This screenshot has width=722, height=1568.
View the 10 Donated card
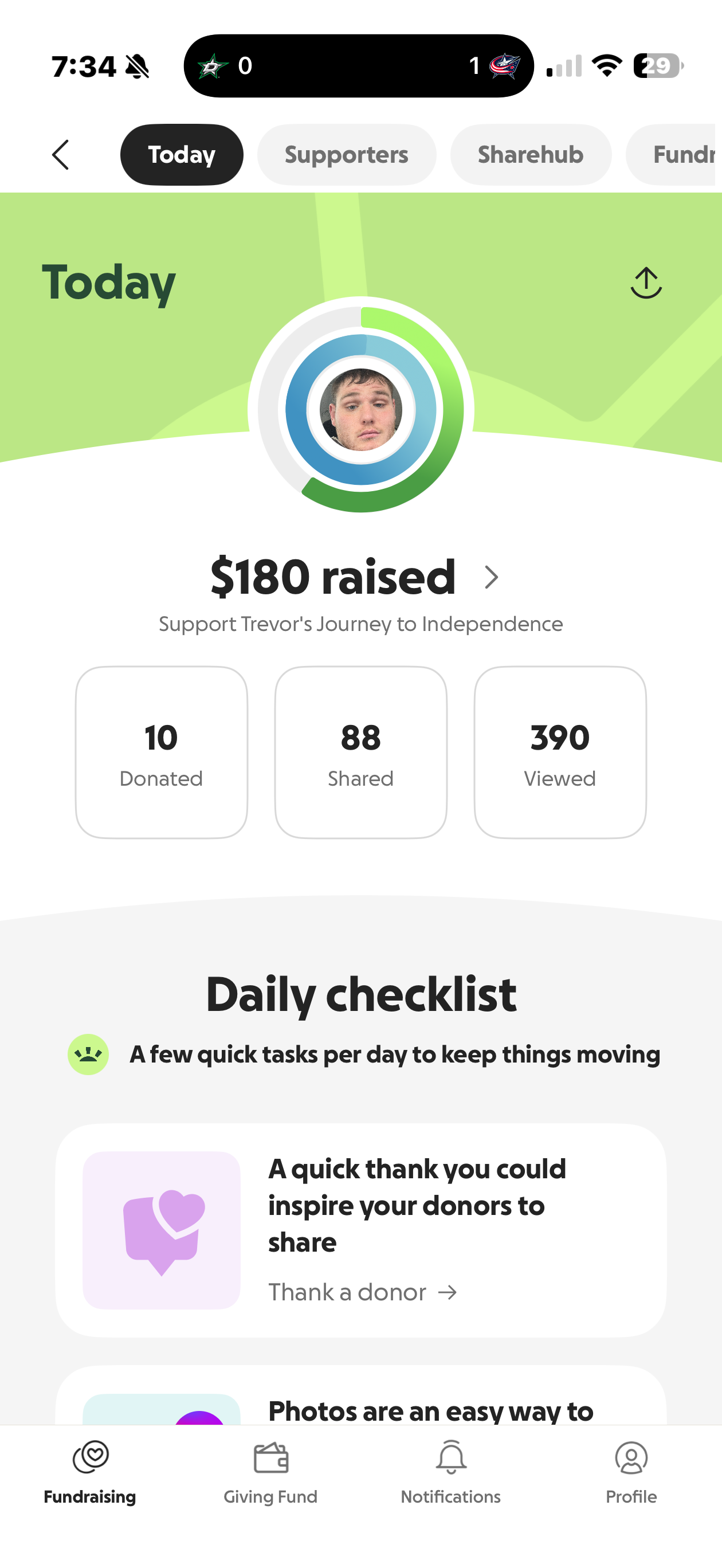click(162, 752)
